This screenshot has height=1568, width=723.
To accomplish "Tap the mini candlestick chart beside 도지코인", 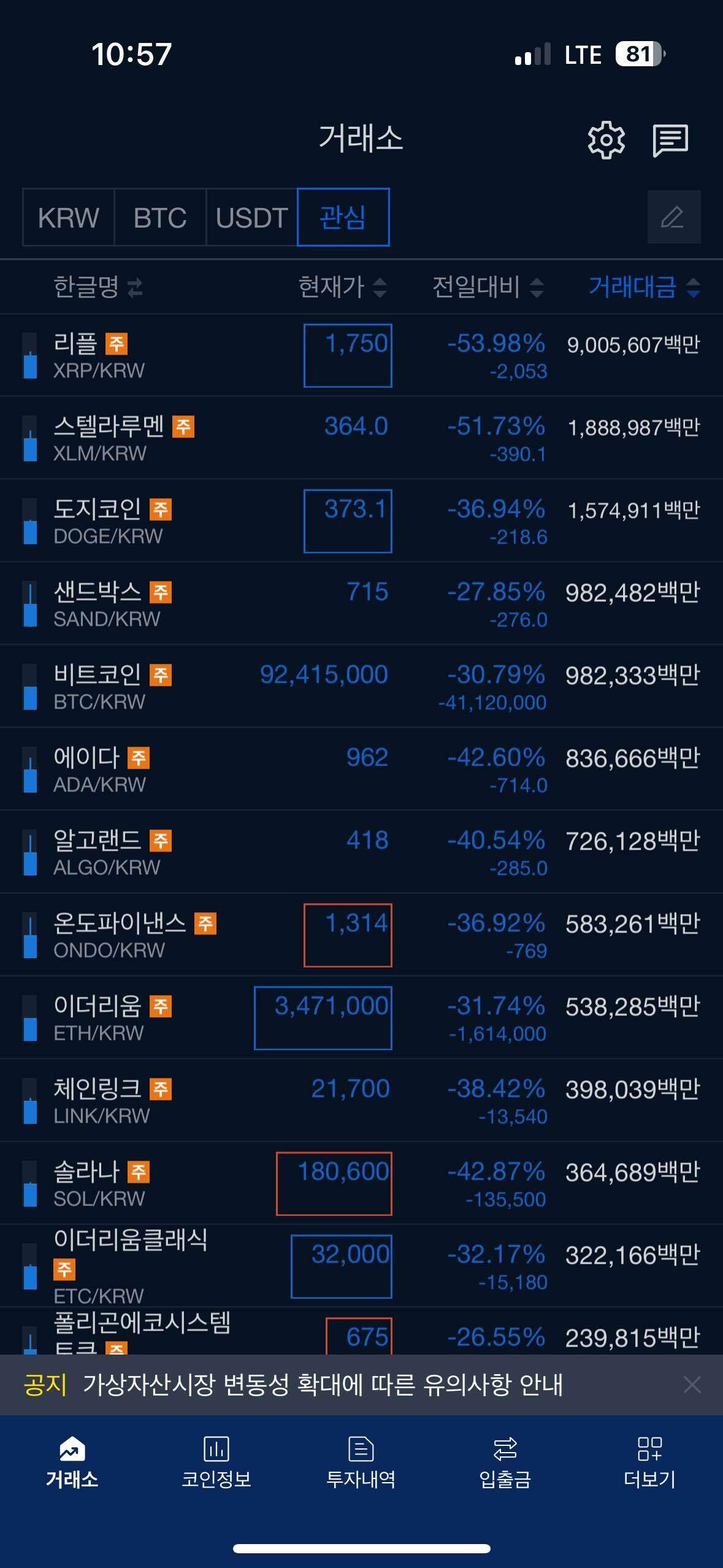I will [28, 520].
